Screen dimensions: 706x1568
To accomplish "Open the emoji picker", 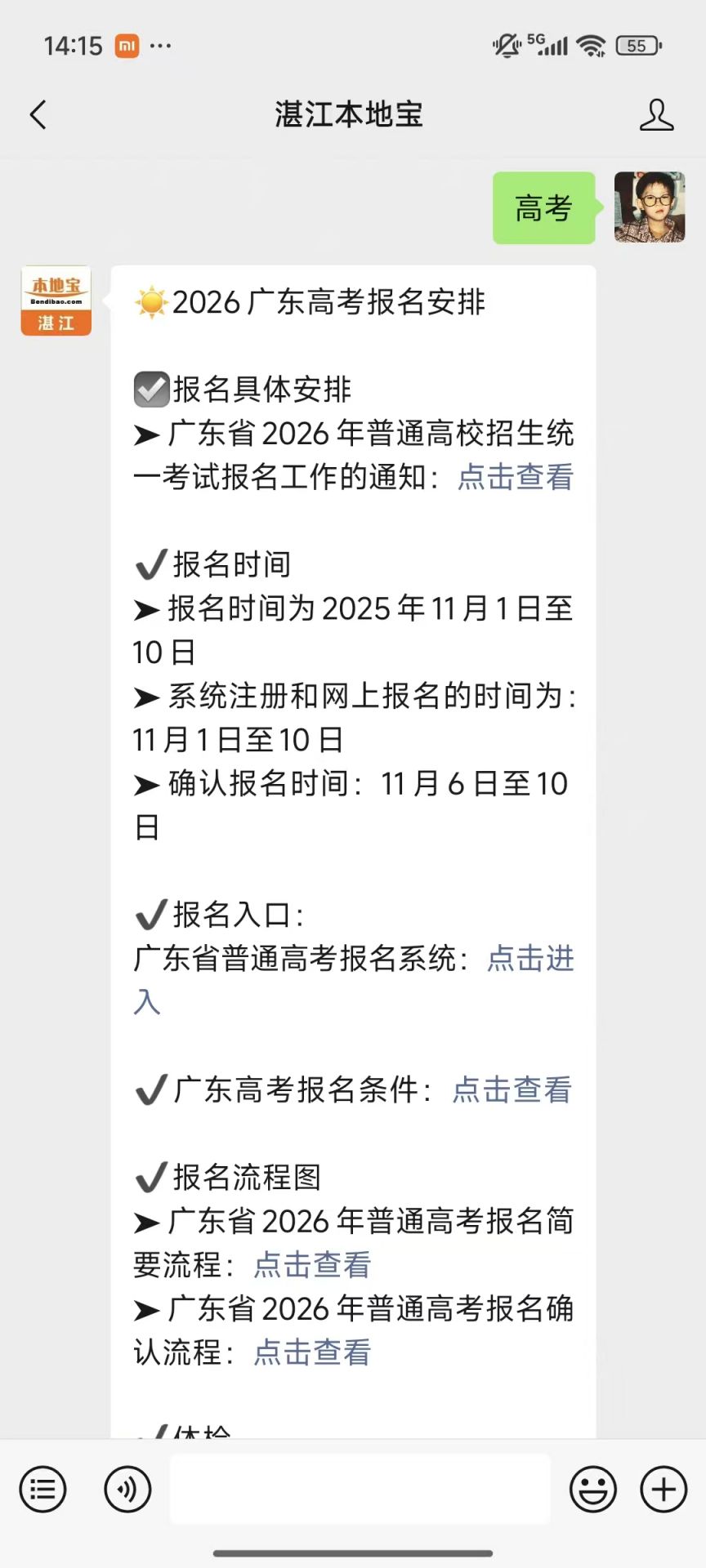I will point(592,1489).
